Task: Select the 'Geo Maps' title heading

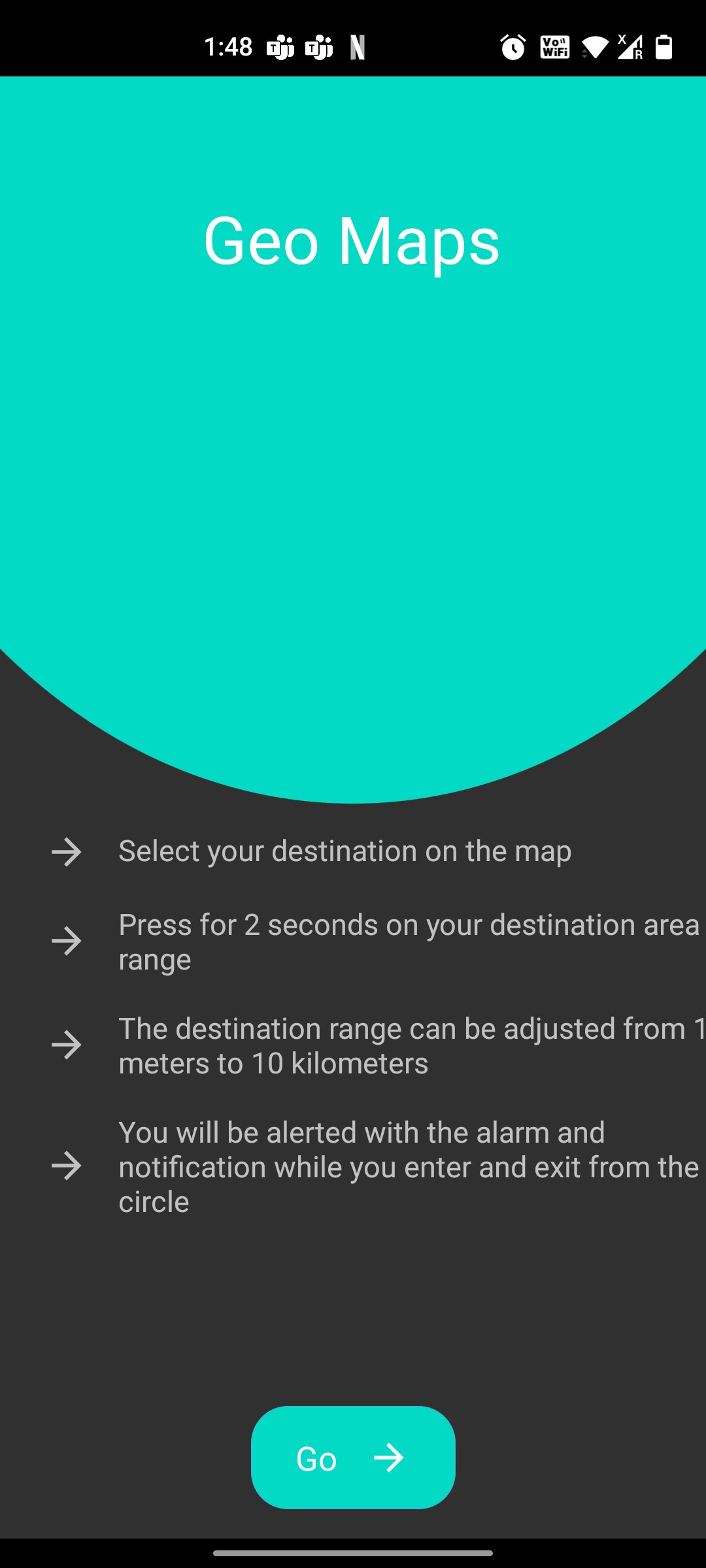Action: point(352,242)
